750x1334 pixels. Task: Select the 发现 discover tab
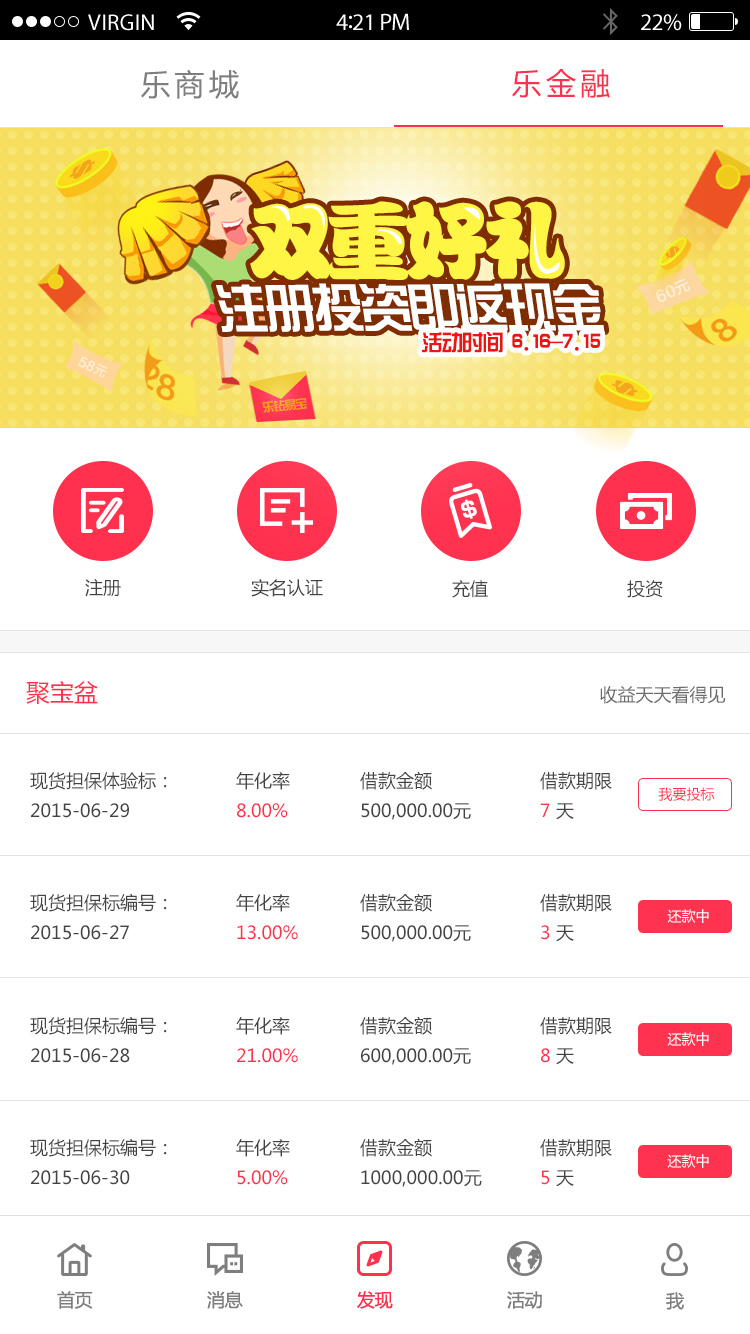pos(375,1275)
